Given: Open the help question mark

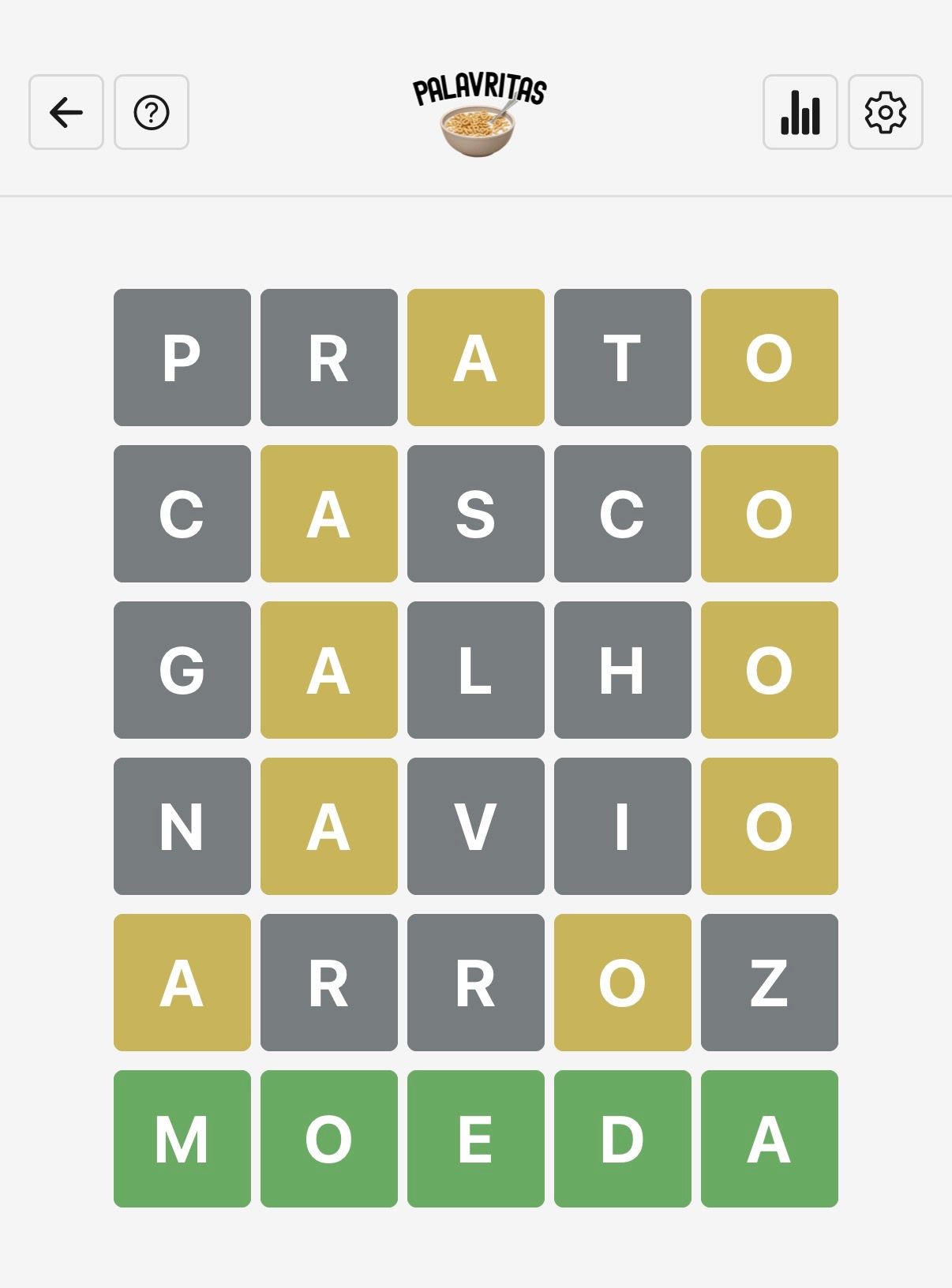Looking at the screenshot, I should pos(152,112).
